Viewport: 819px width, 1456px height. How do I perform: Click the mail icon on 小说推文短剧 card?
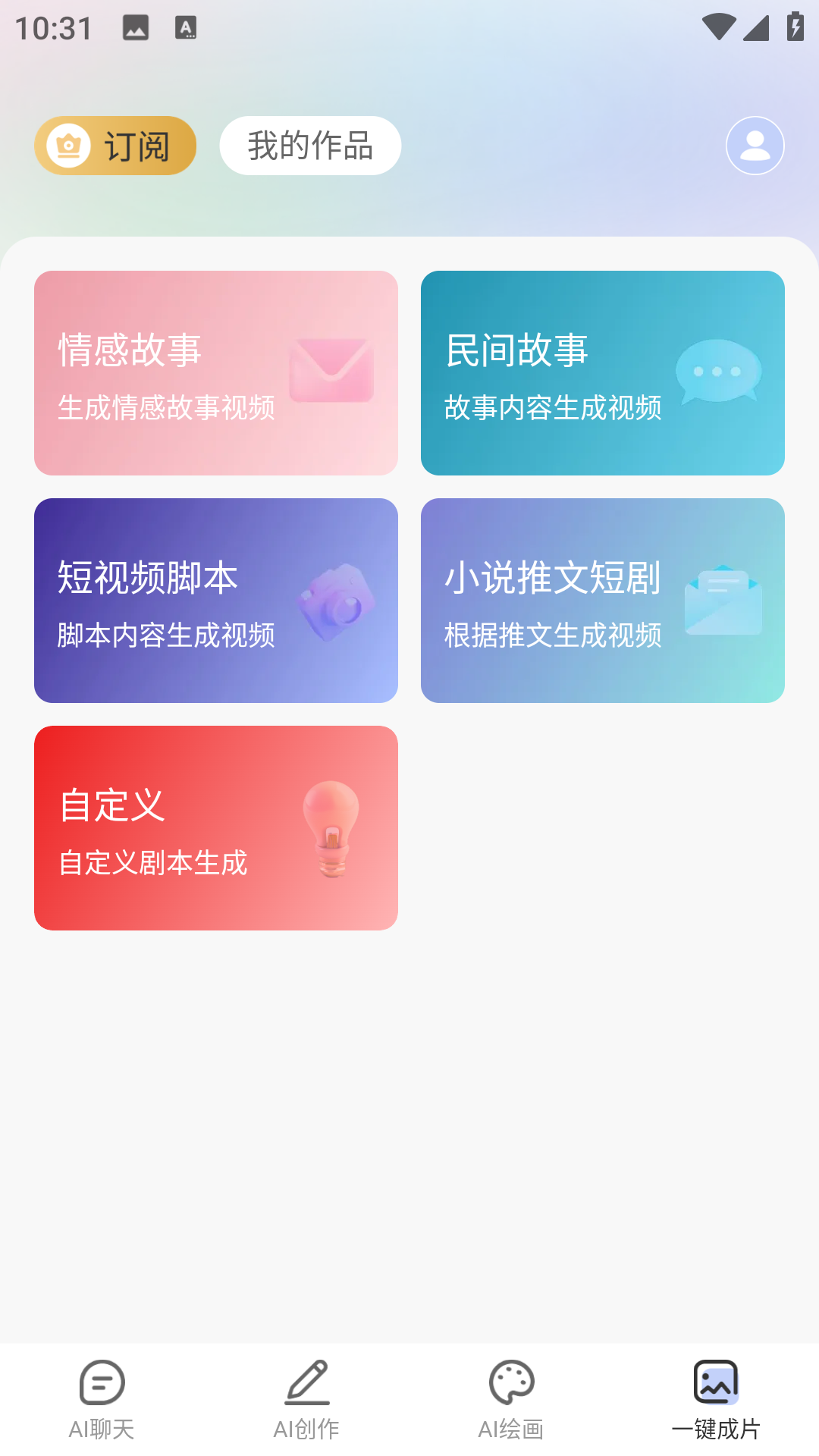(x=723, y=601)
